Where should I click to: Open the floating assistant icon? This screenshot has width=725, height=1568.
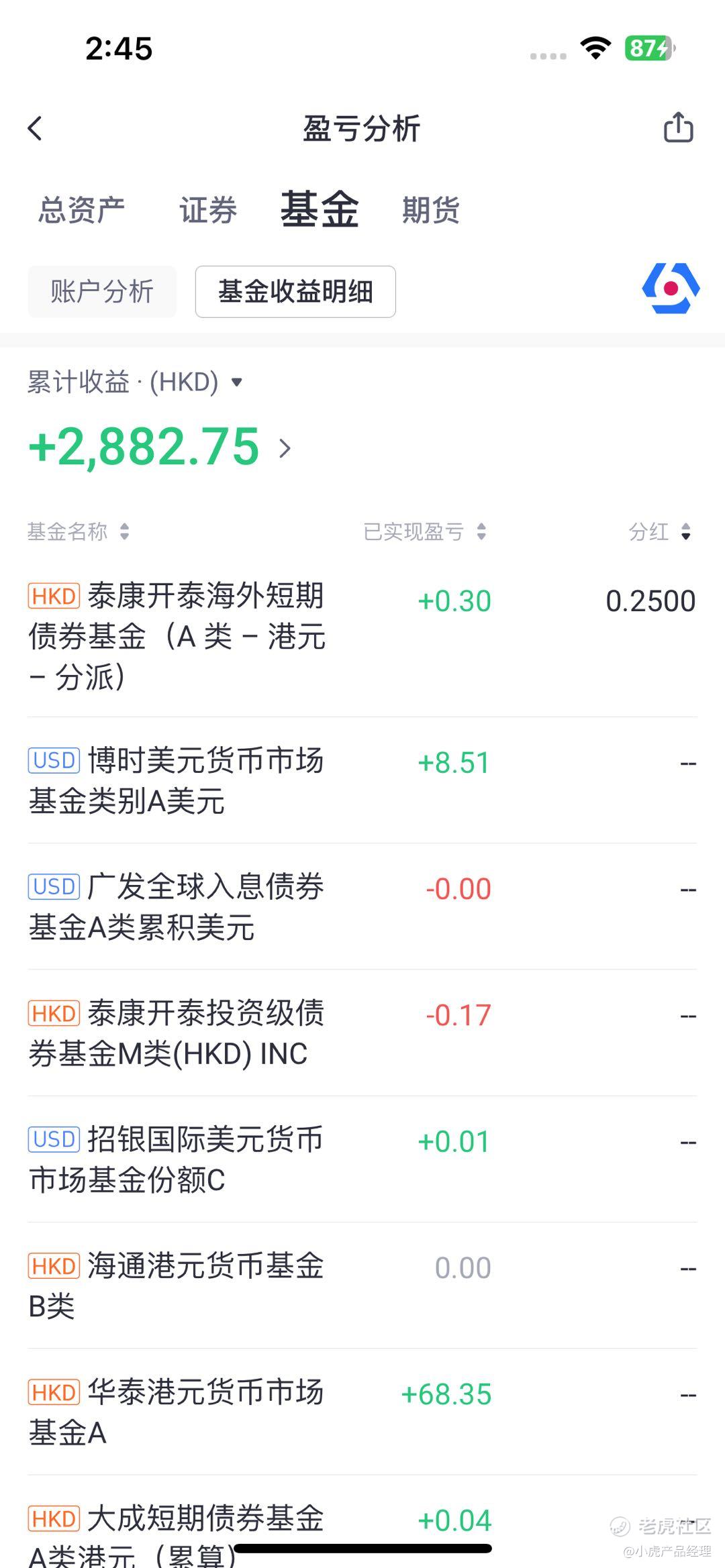pos(671,289)
